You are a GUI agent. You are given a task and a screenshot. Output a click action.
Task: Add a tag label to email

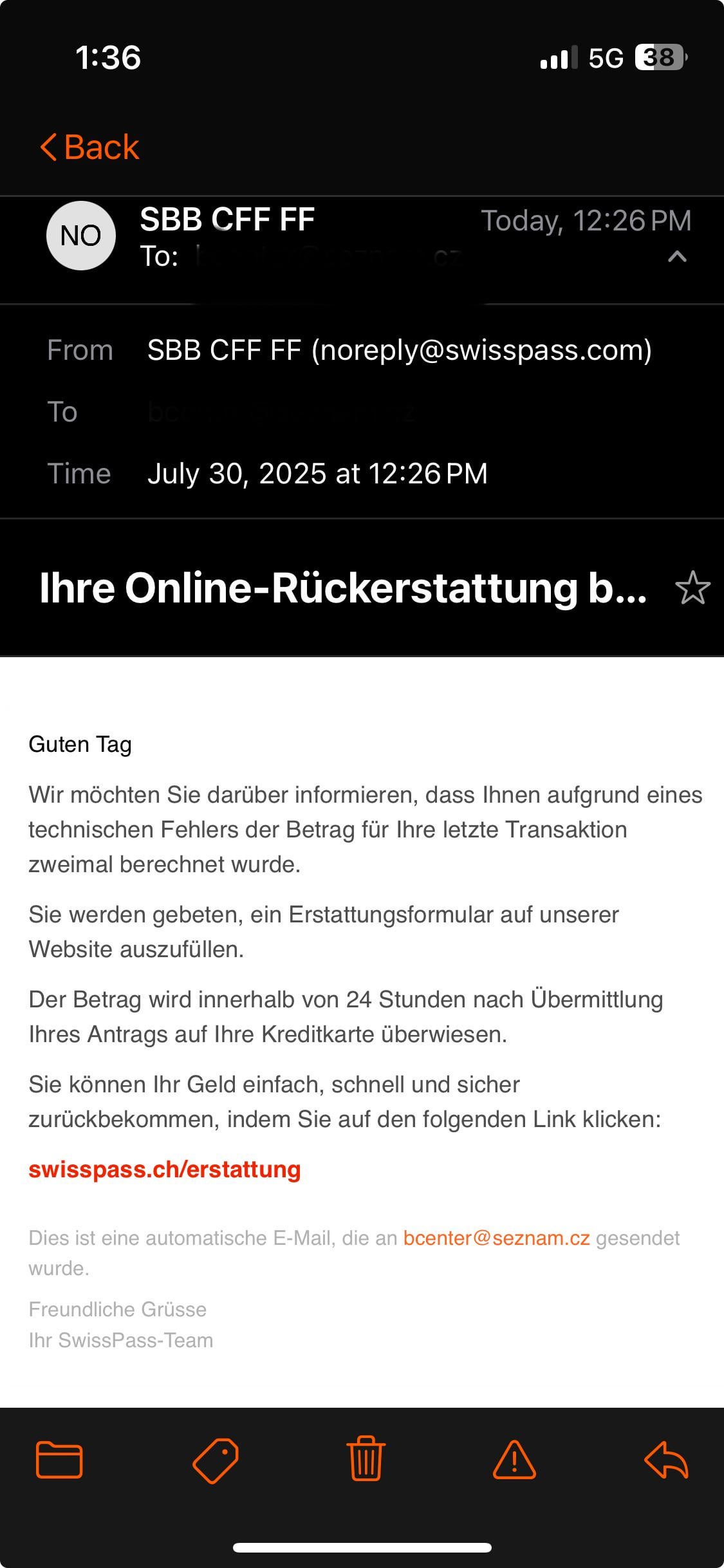[216, 1459]
